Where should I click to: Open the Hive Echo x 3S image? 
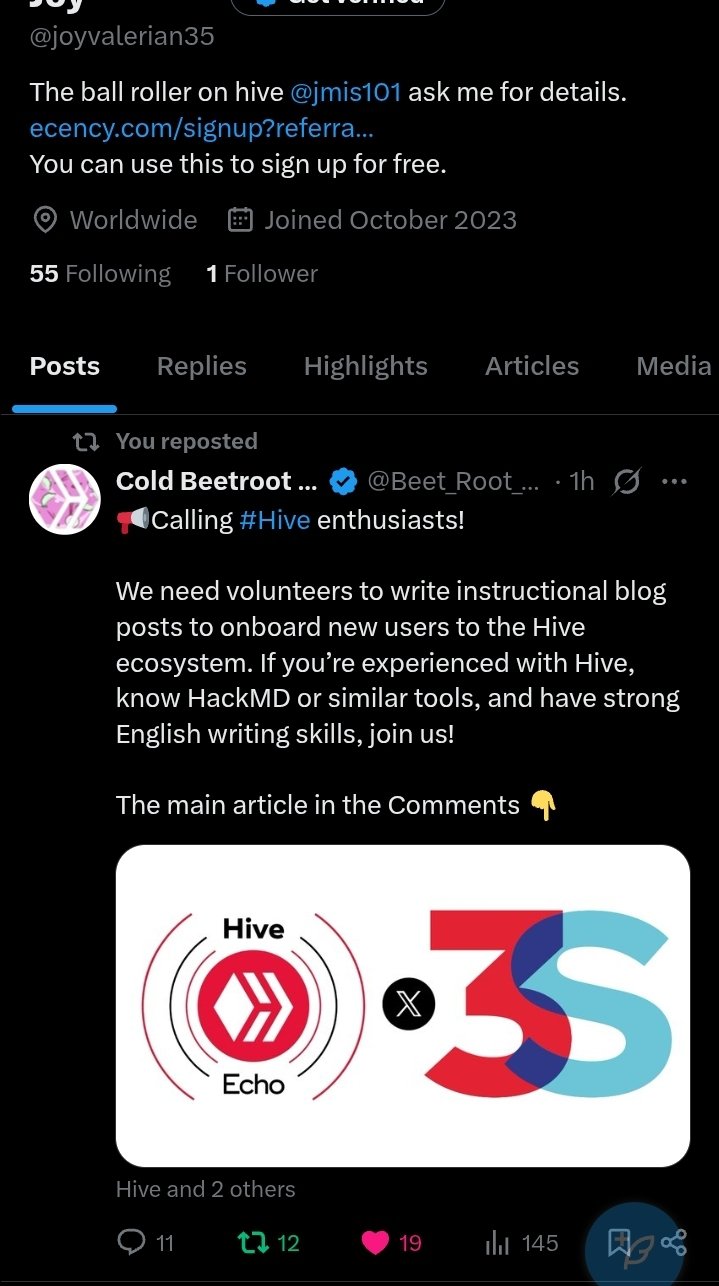click(403, 1006)
